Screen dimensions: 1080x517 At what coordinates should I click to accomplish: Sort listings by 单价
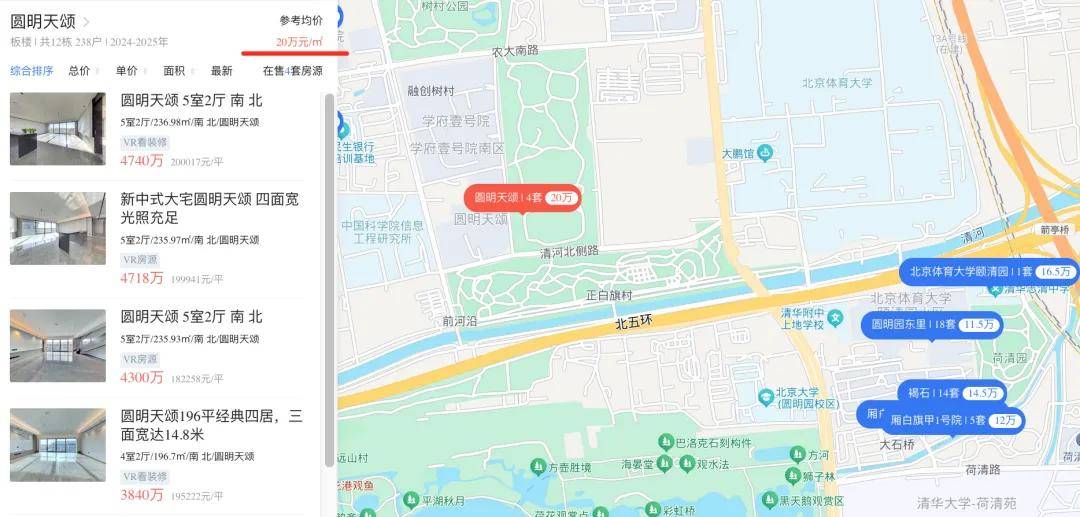pos(127,71)
